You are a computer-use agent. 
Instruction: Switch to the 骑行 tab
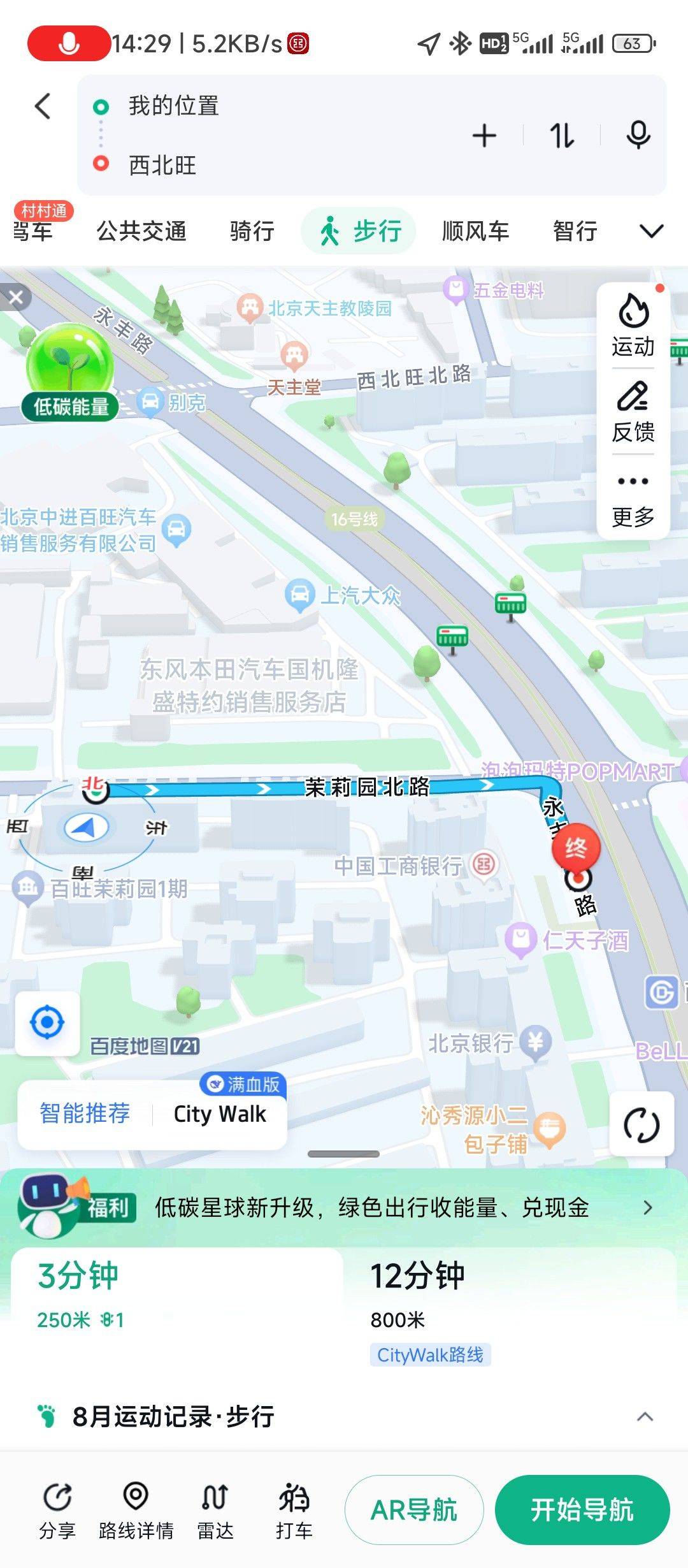point(252,231)
